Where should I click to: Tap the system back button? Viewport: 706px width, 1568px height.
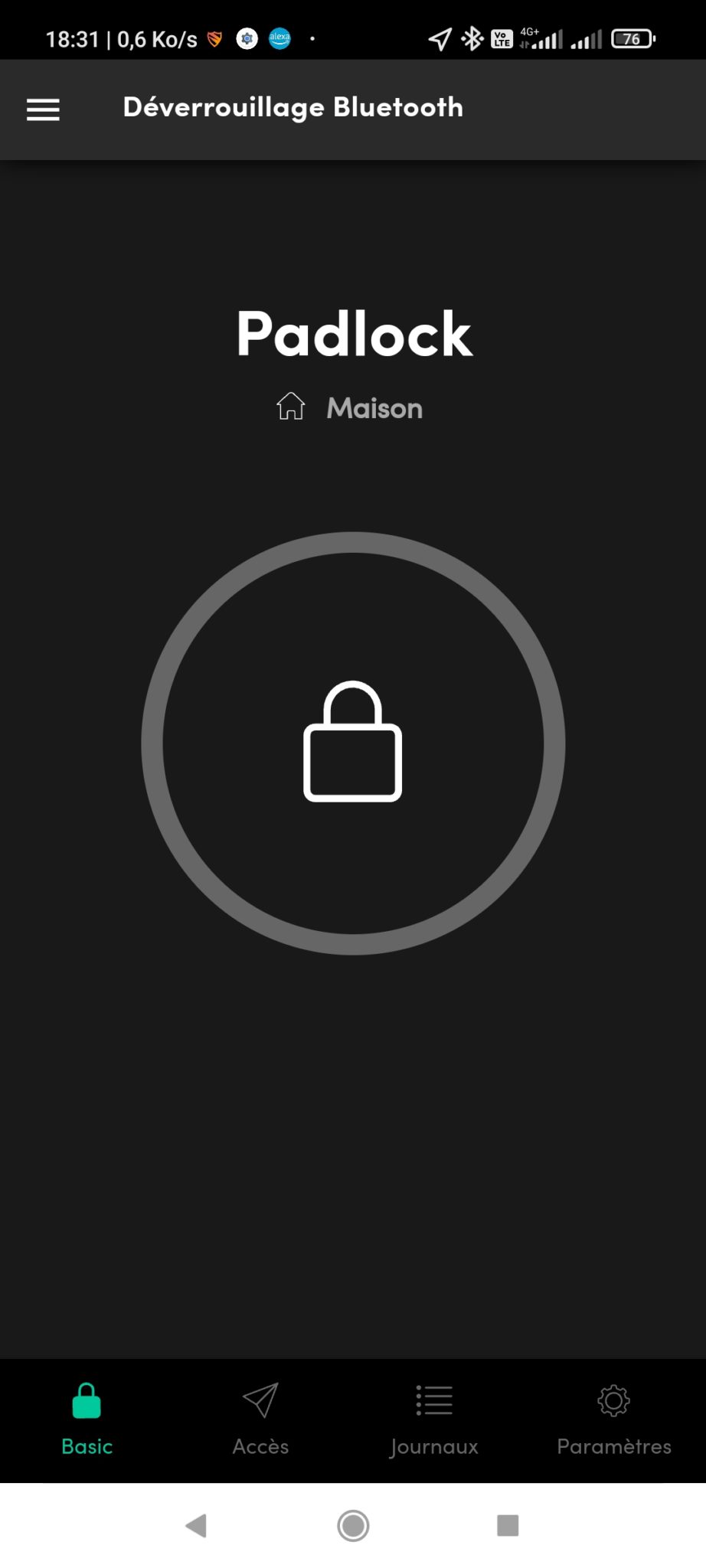pyautogui.click(x=197, y=1525)
